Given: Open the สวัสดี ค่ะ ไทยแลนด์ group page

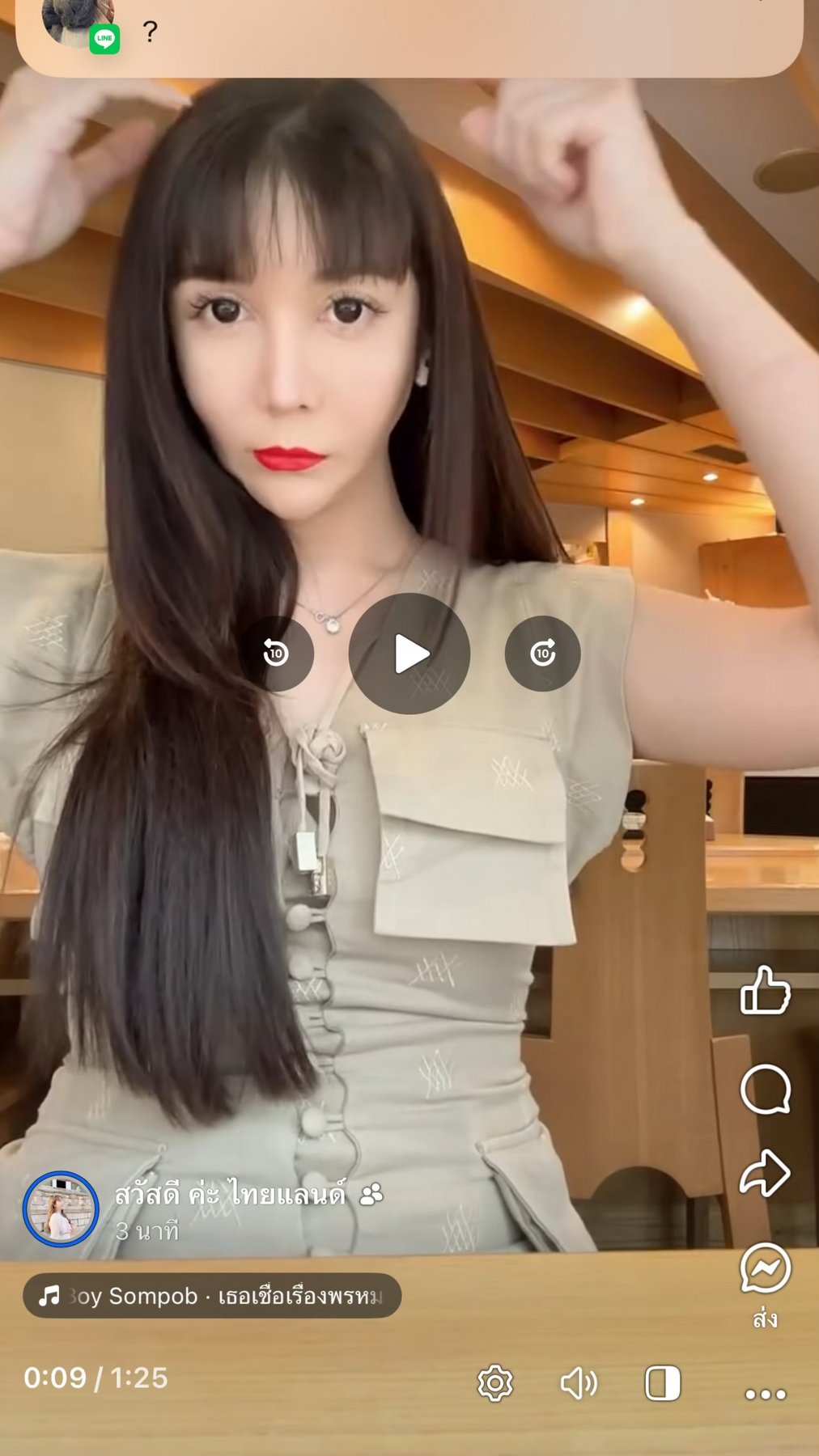Looking at the screenshot, I should 231,1193.
